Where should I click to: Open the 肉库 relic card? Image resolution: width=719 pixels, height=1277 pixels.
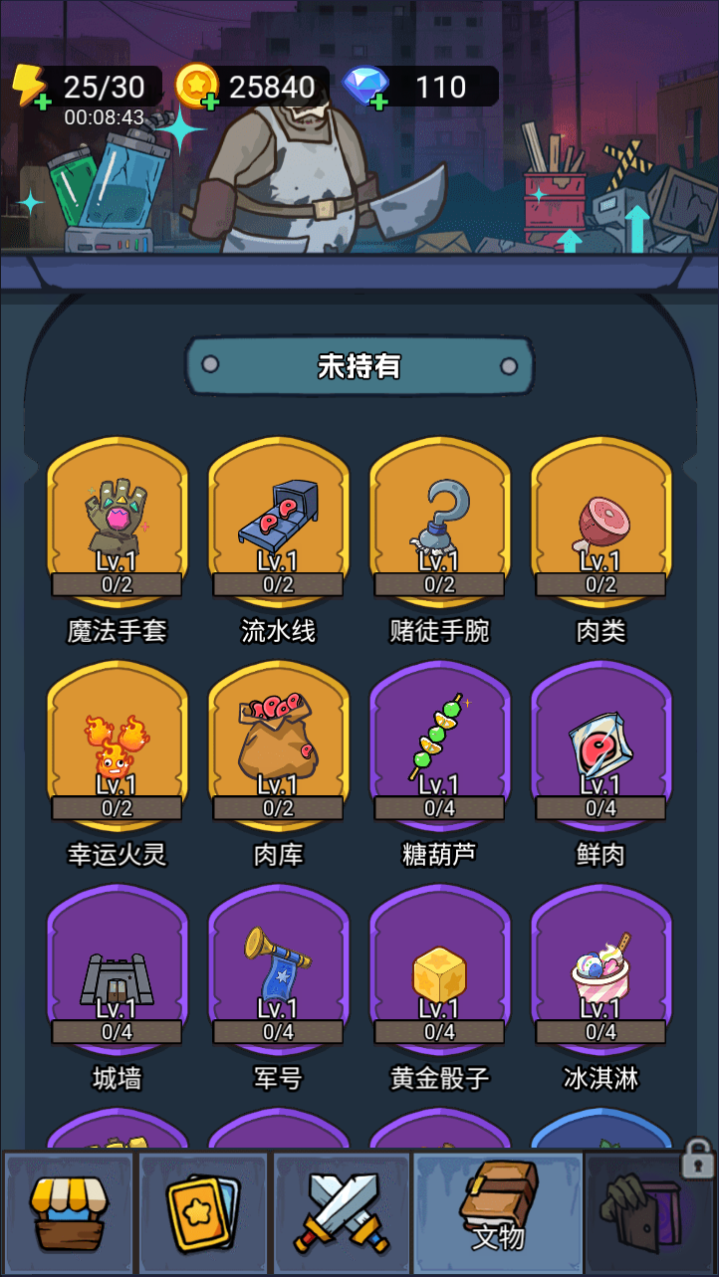(278, 745)
